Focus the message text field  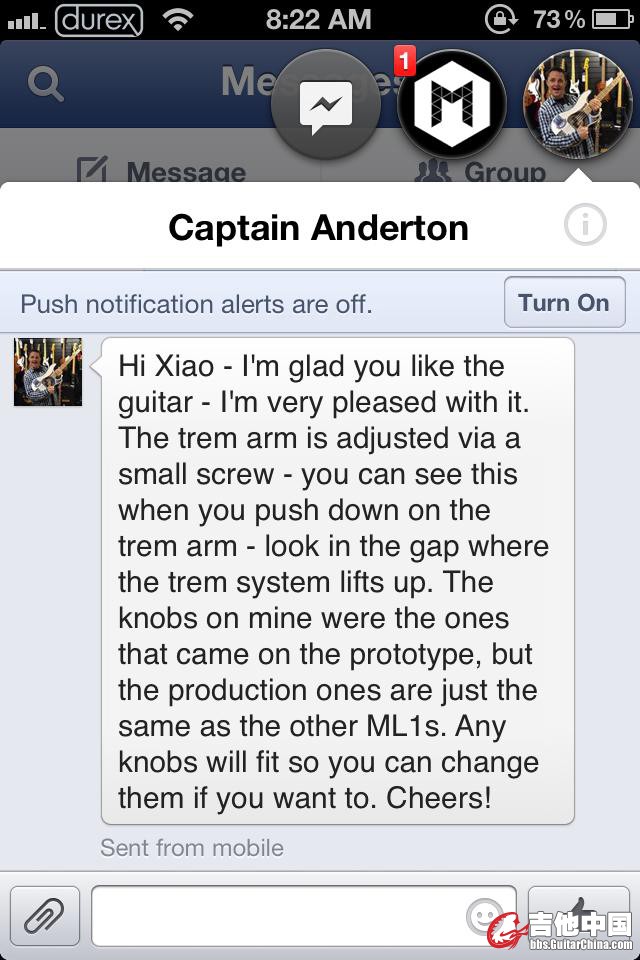coord(280,916)
